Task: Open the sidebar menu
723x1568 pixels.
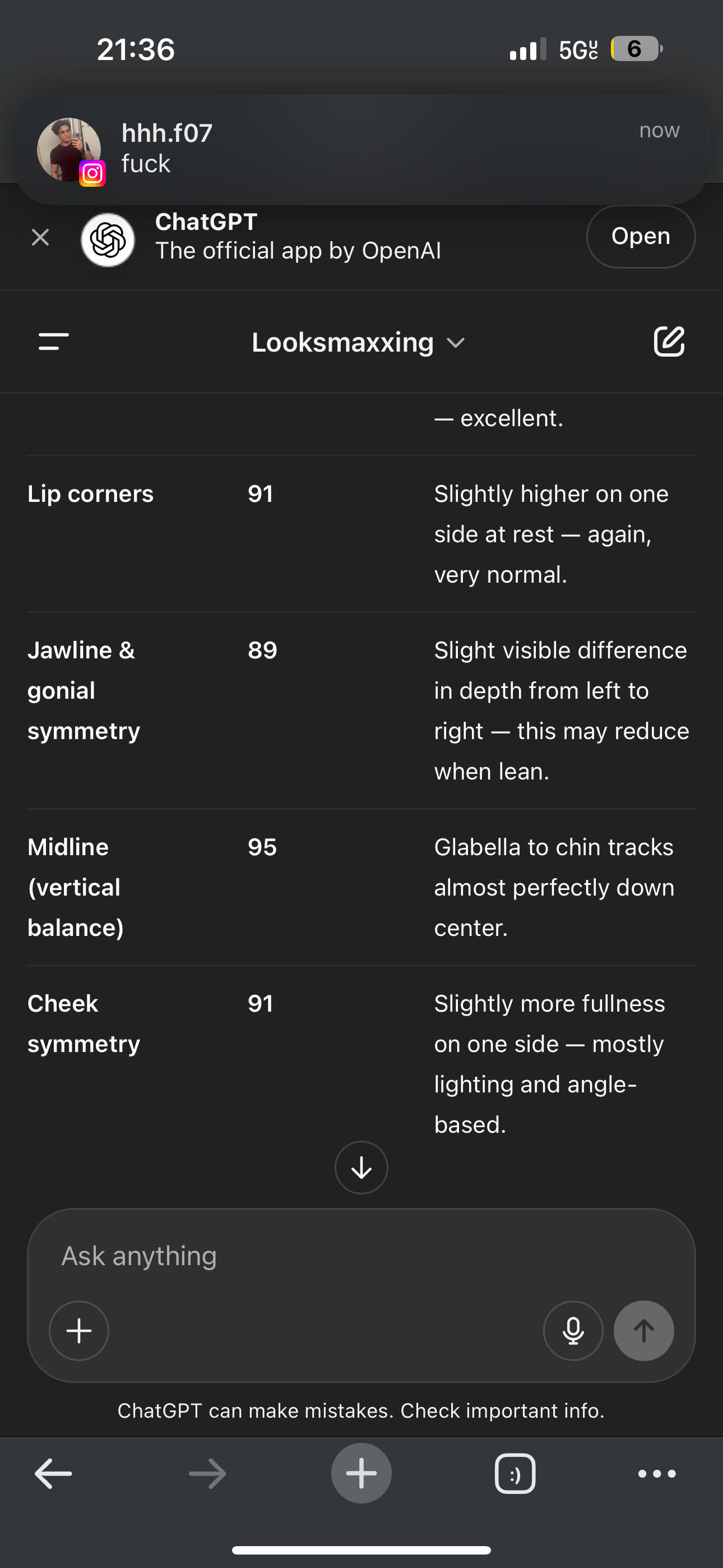Action: point(54,342)
